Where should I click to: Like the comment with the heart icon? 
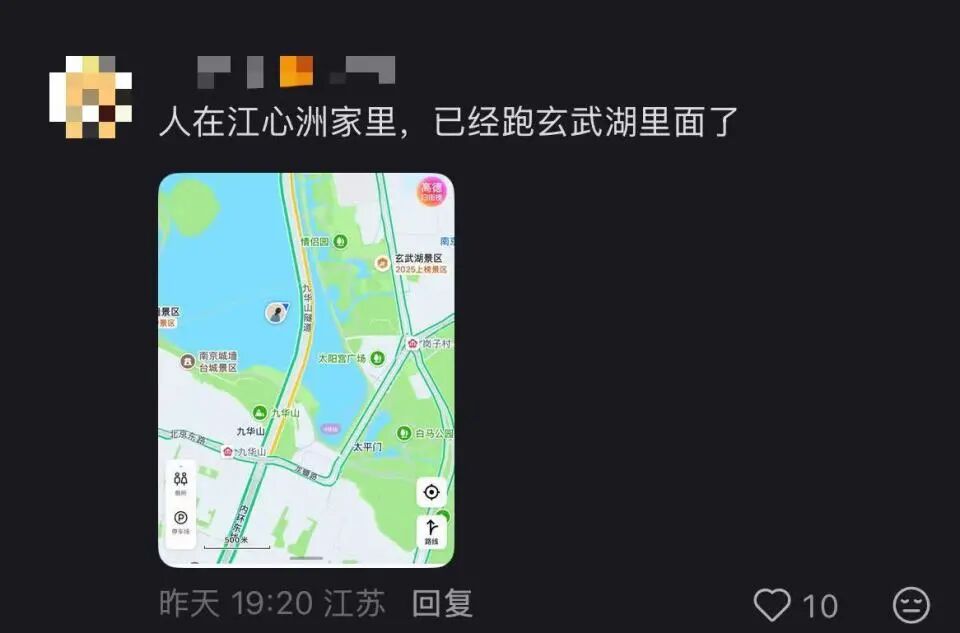(x=771, y=604)
